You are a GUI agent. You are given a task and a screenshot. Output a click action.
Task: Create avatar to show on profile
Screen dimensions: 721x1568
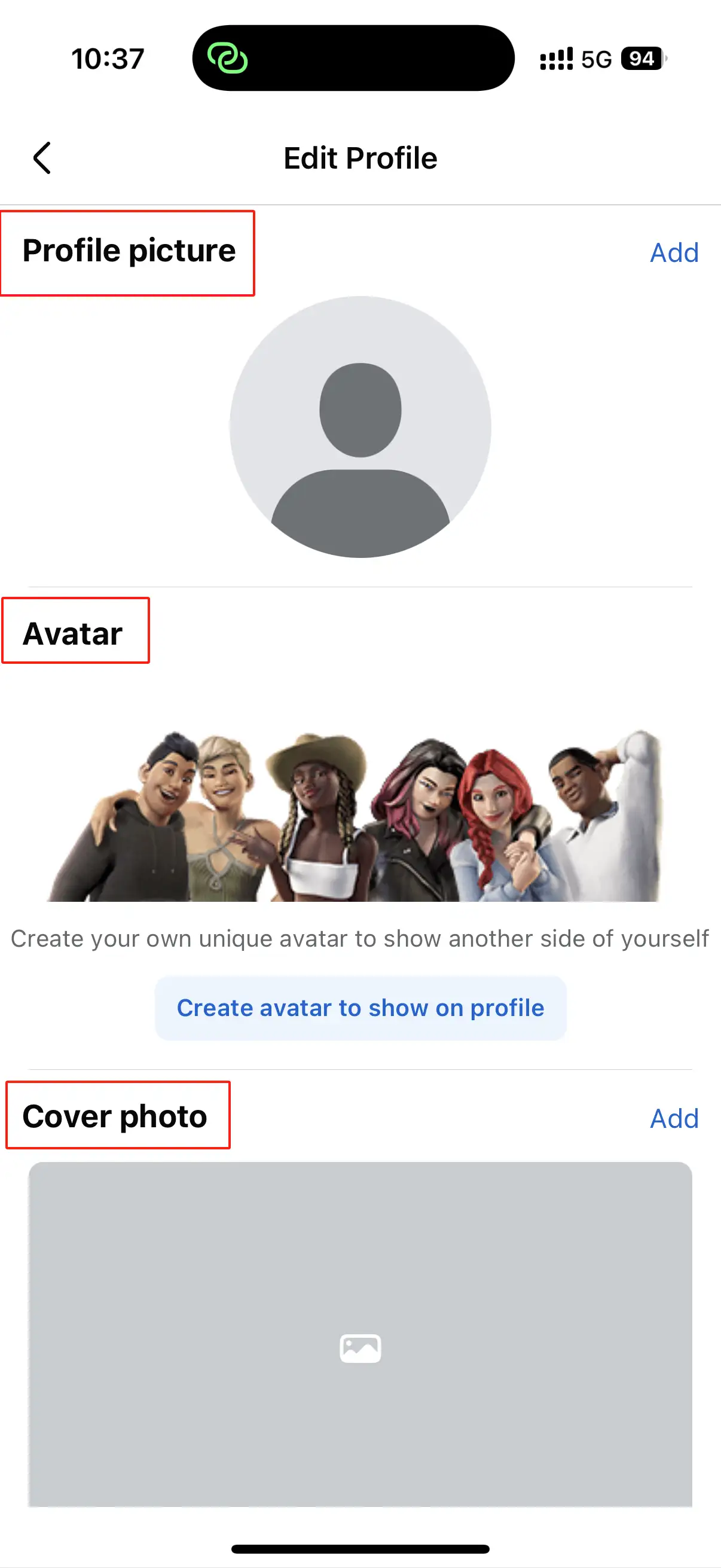360,1008
